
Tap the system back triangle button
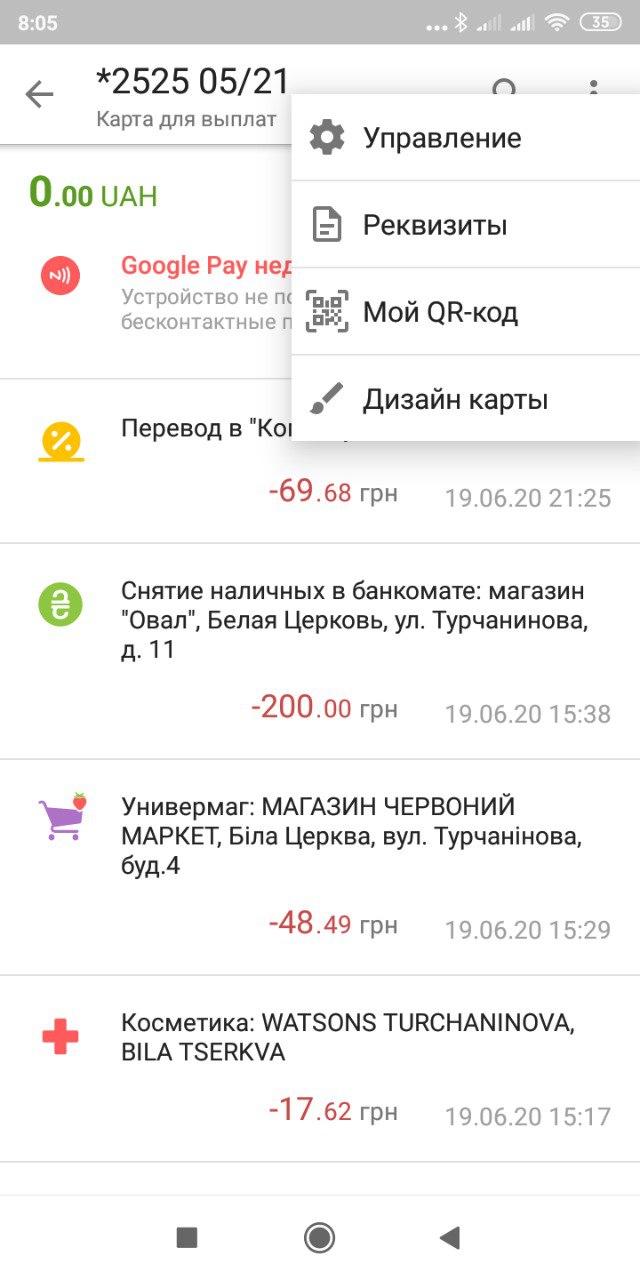(449, 1238)
